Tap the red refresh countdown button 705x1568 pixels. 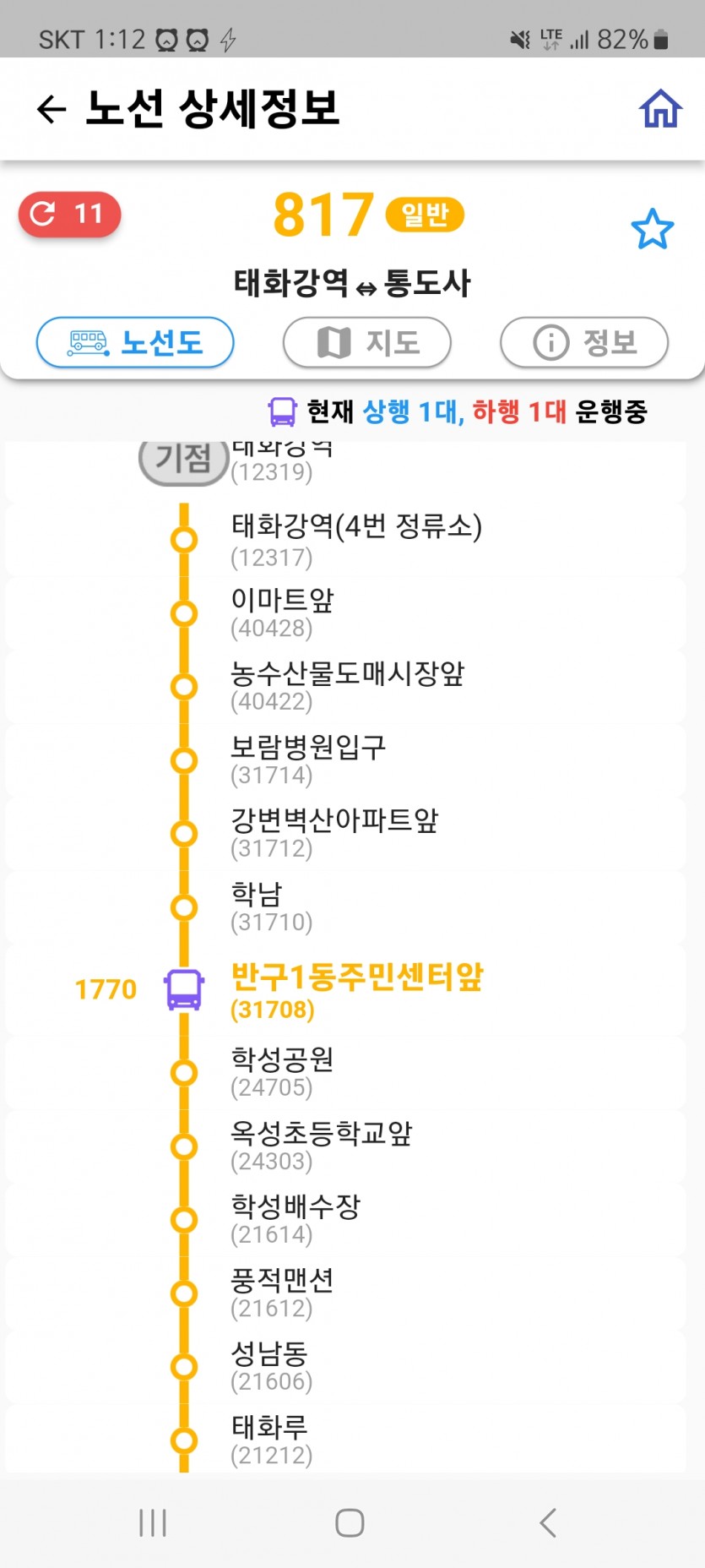[x=69, y=215]
